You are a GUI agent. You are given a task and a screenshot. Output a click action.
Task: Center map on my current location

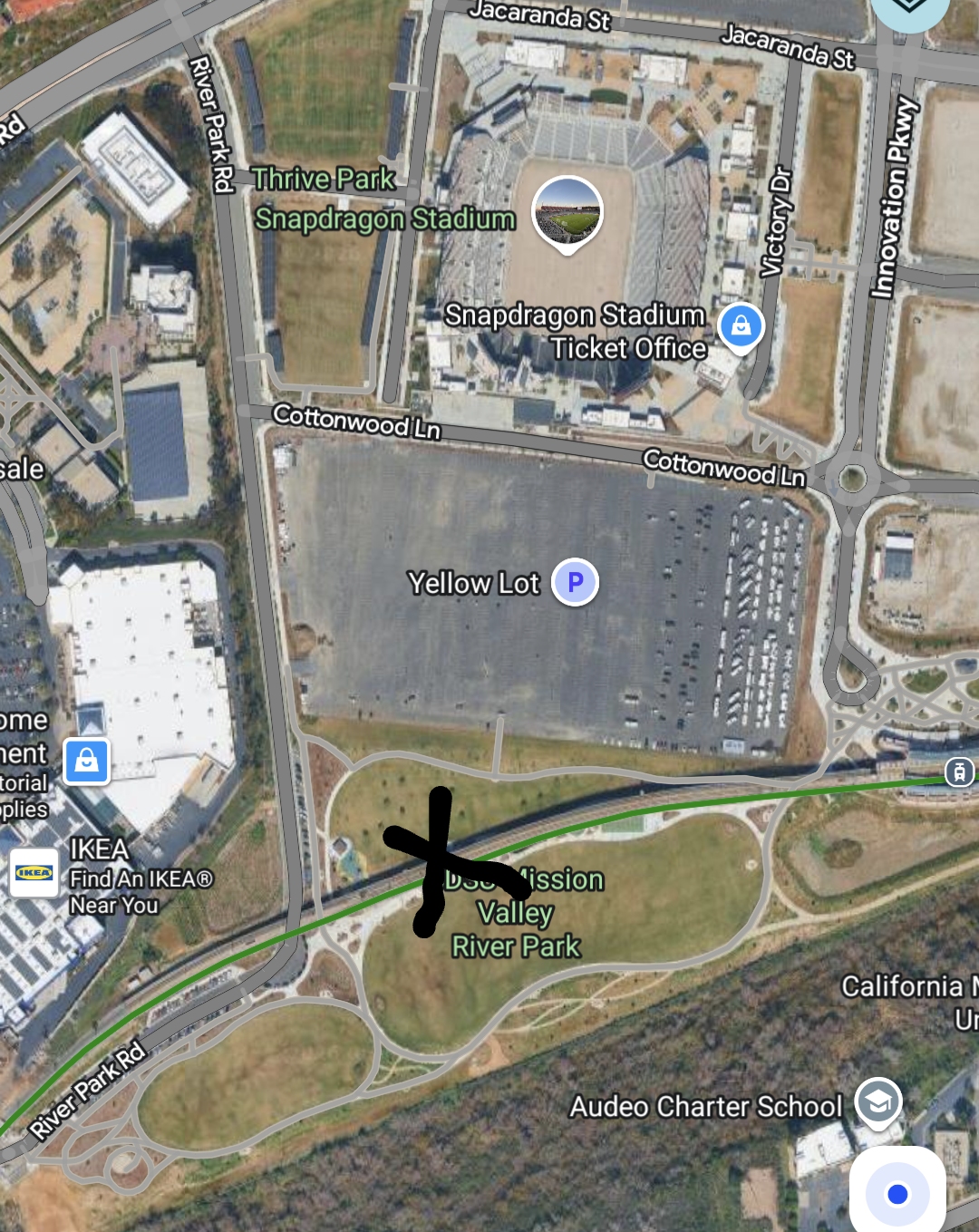897,1193
